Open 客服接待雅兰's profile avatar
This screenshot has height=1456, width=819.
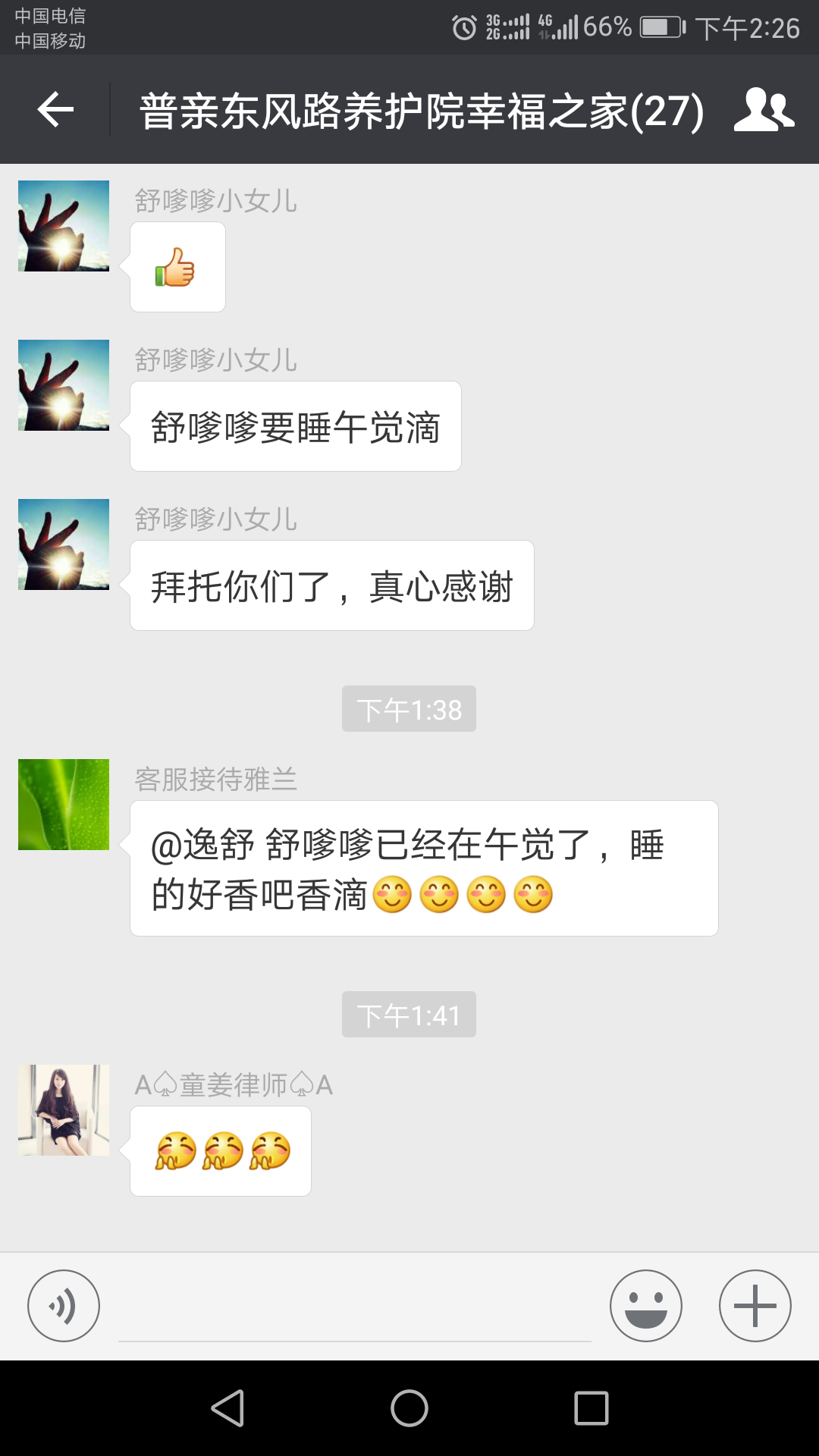pyautogui.click(x=64, y=805)
